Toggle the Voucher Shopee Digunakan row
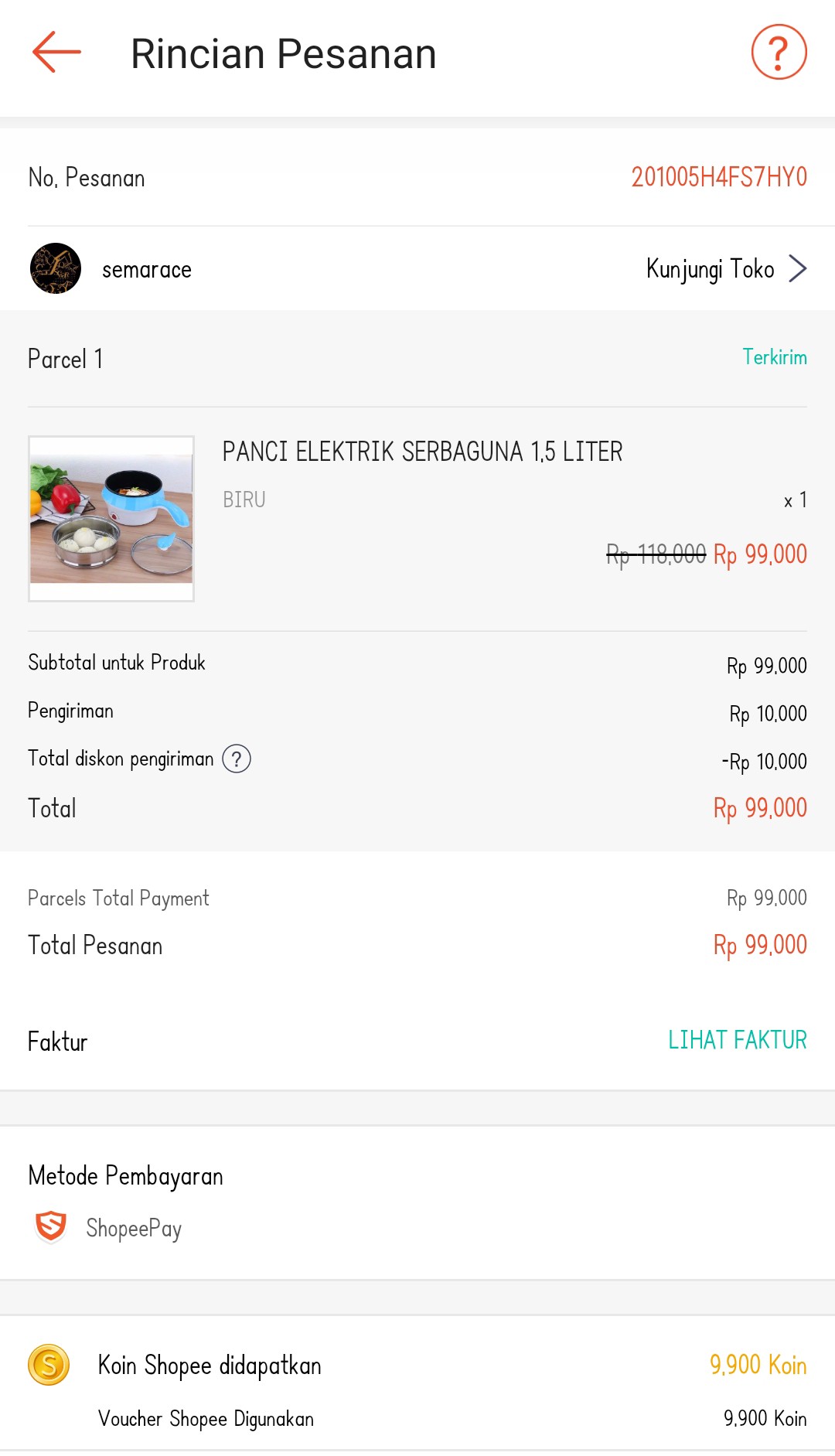The height and width of the screenshot is (1456, 835). click(x=417, y=1419)
